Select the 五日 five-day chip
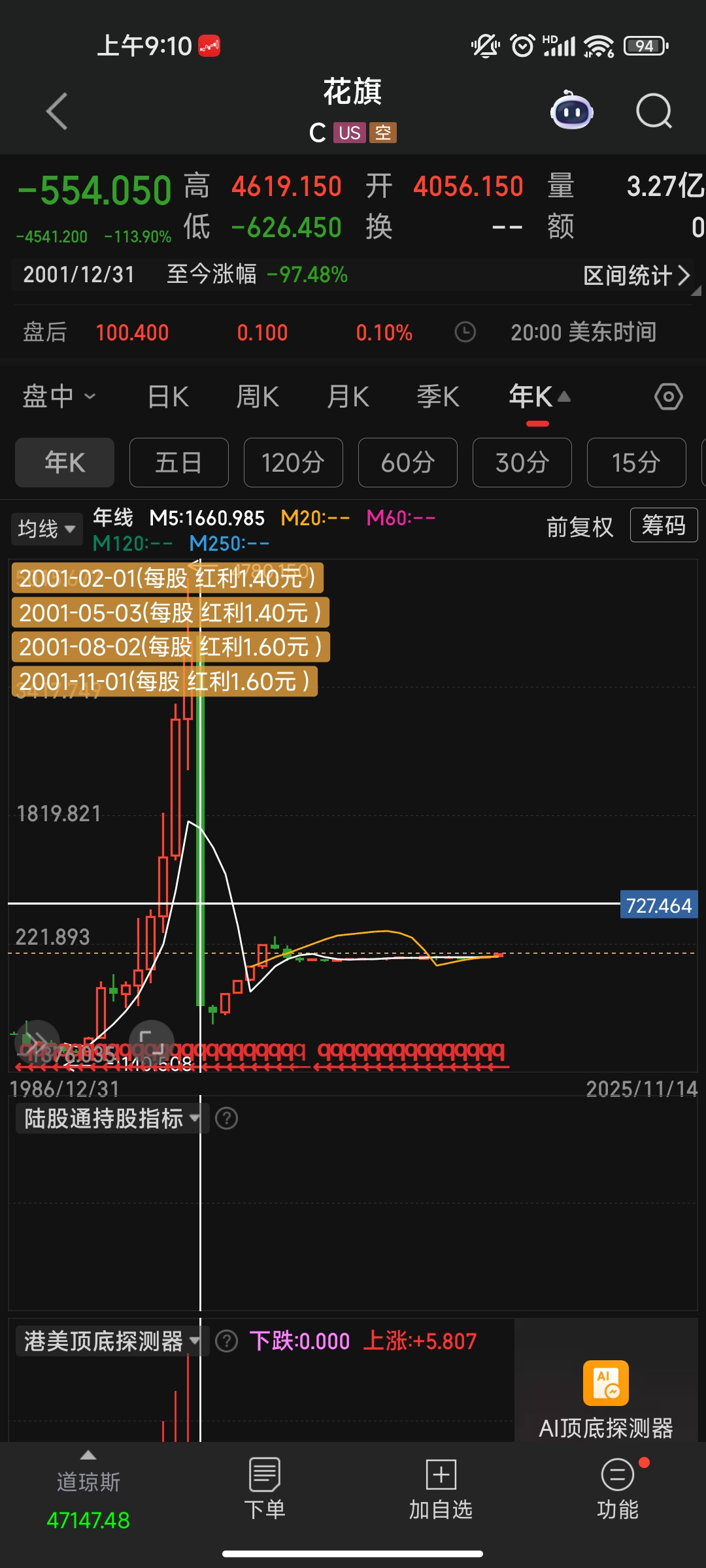Screen dimensions: 706x1568 coord(178,463)
